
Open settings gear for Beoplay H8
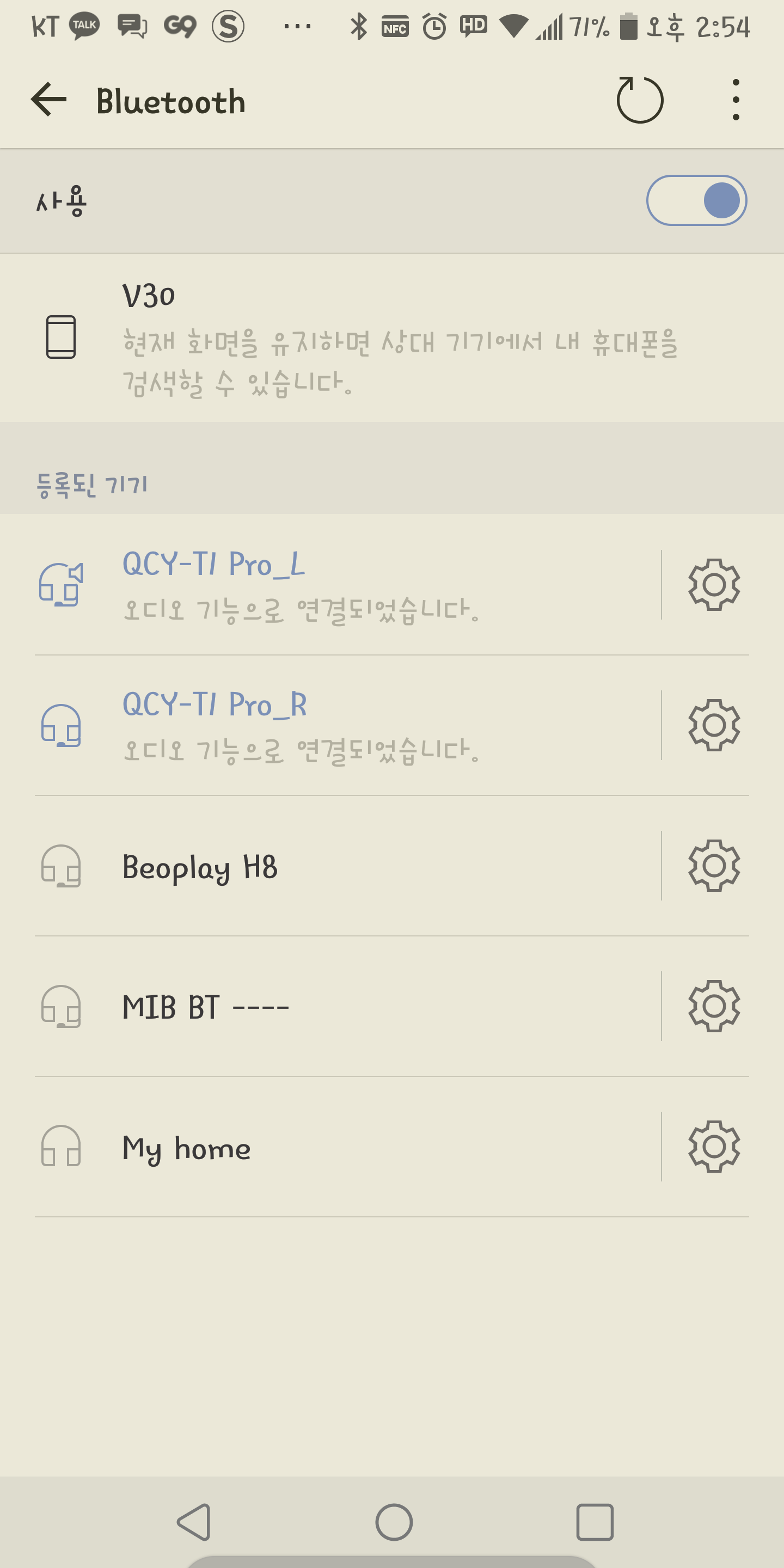[713, 866]
